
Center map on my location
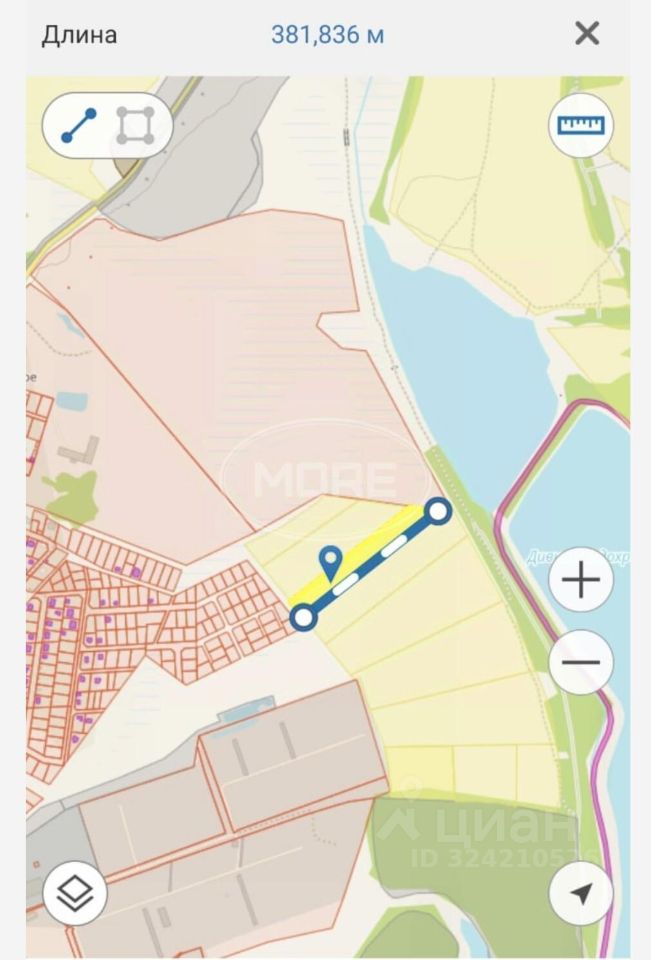point(581,893)
